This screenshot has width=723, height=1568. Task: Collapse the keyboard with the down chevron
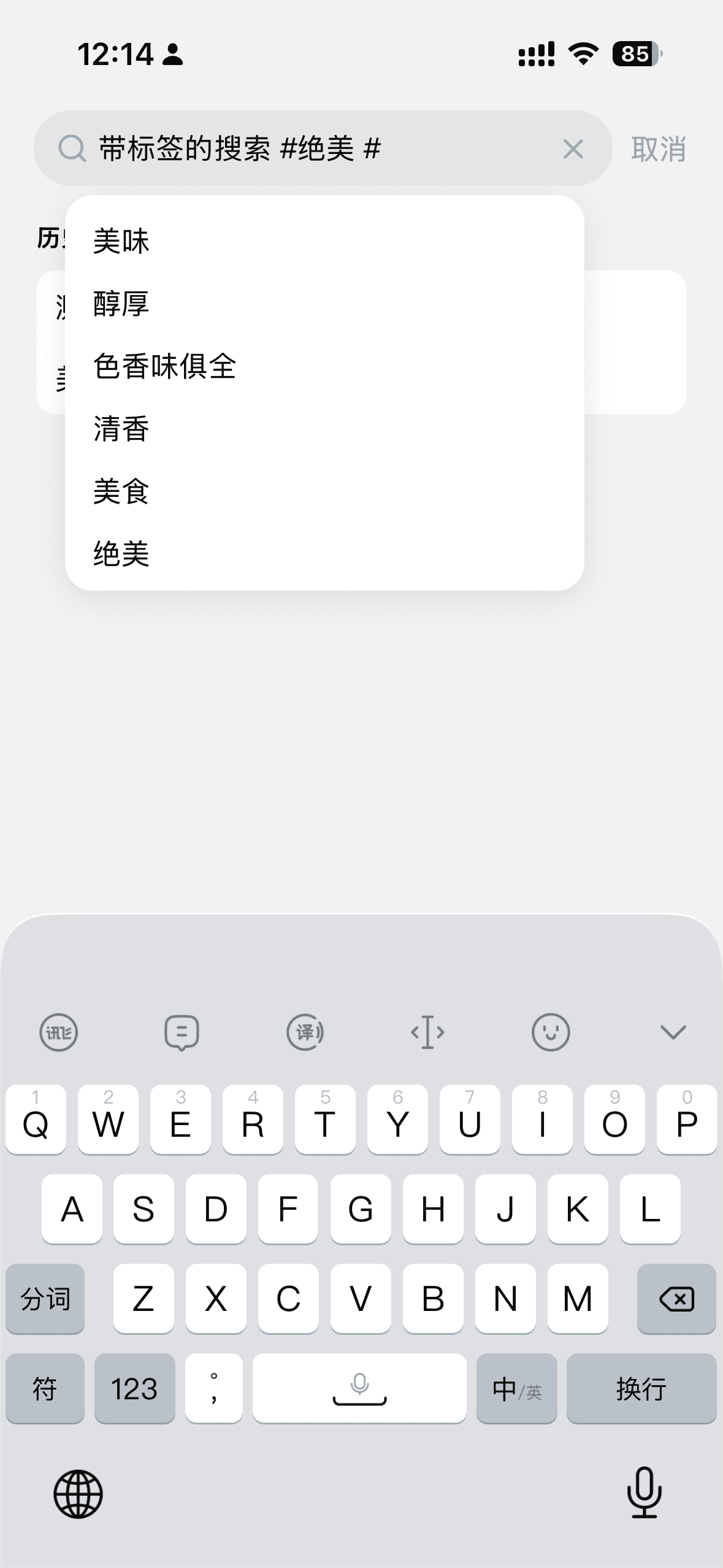click(673, 1032)
